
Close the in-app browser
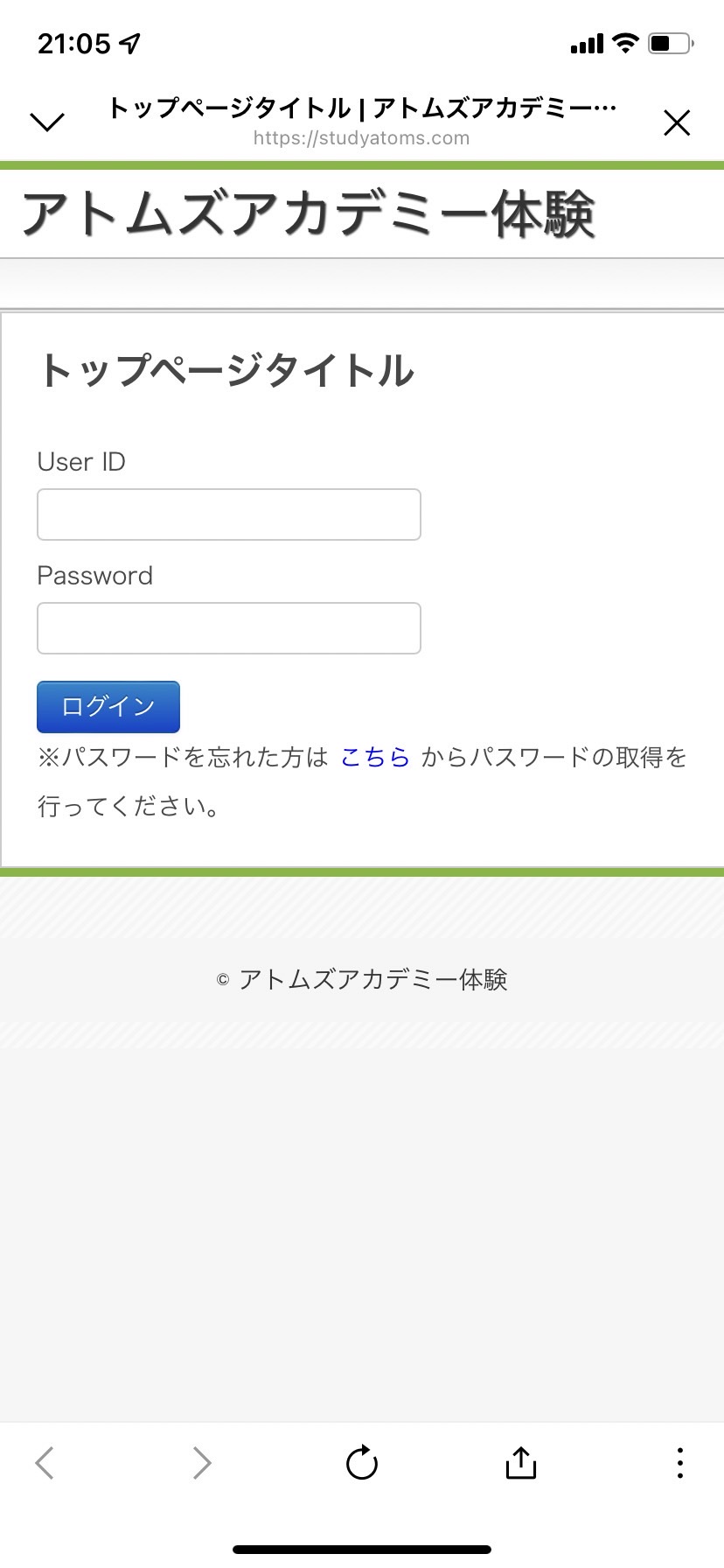(677, 122)
